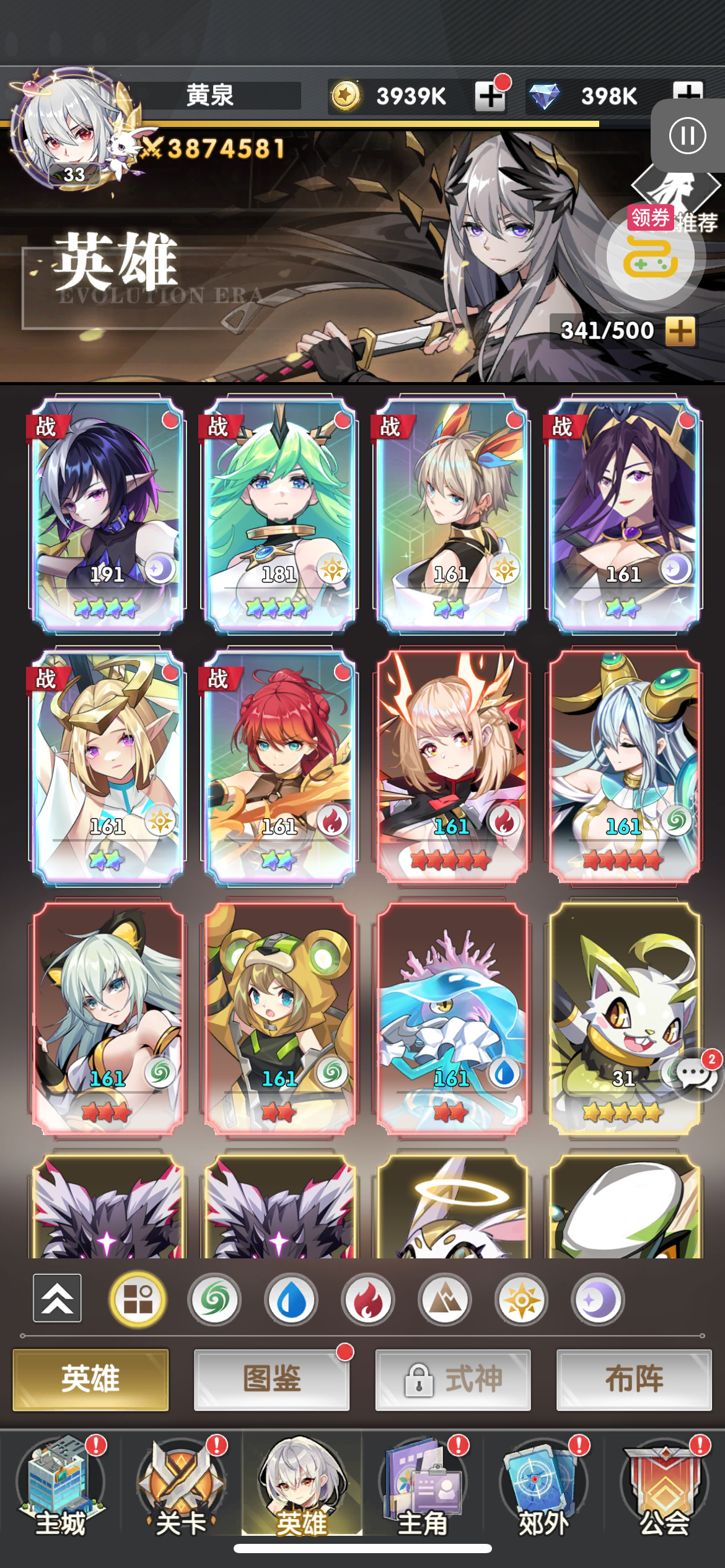
Task: Open 公会 guild in bottom navigation
Action: (x=664, y=1486)
